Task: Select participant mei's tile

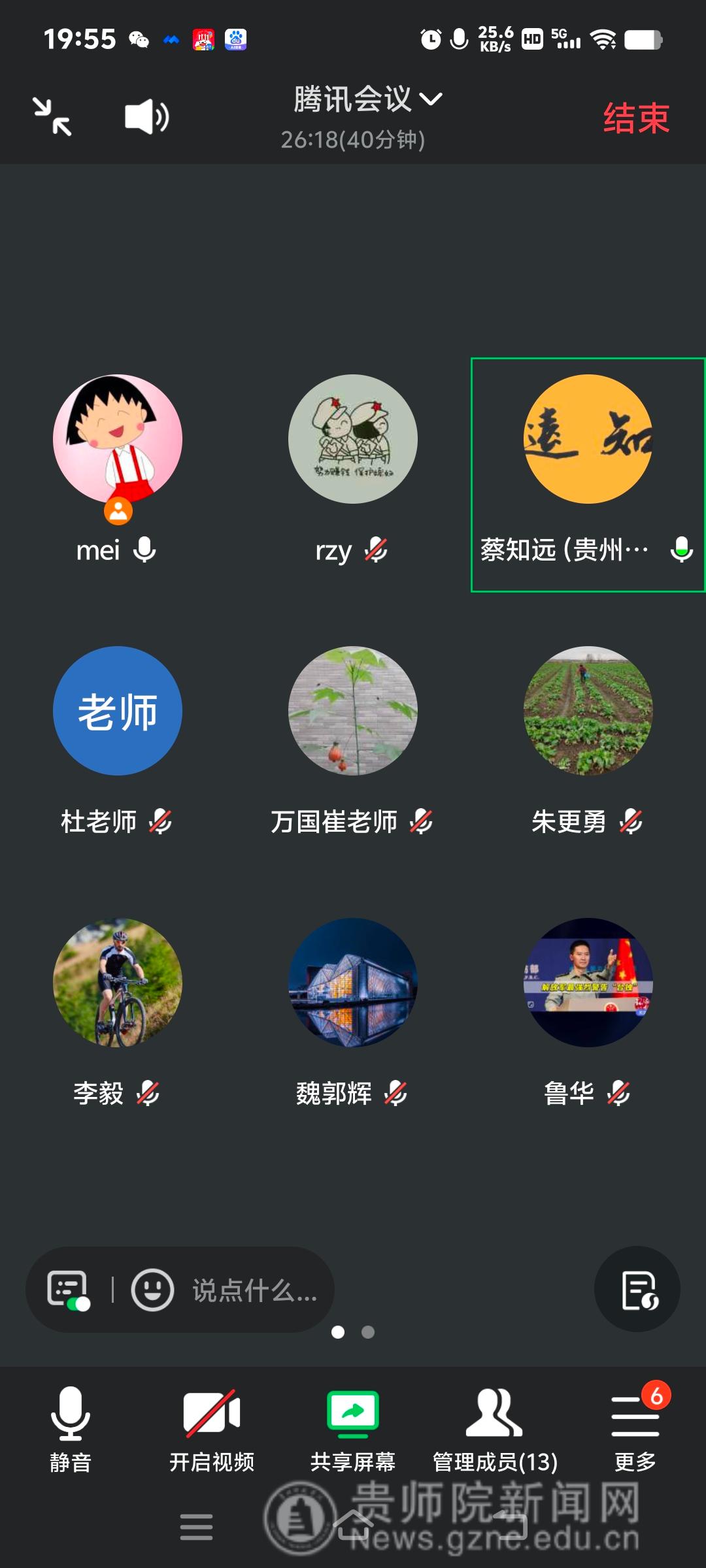Action: pyautogui.click(x=118, y=470)
